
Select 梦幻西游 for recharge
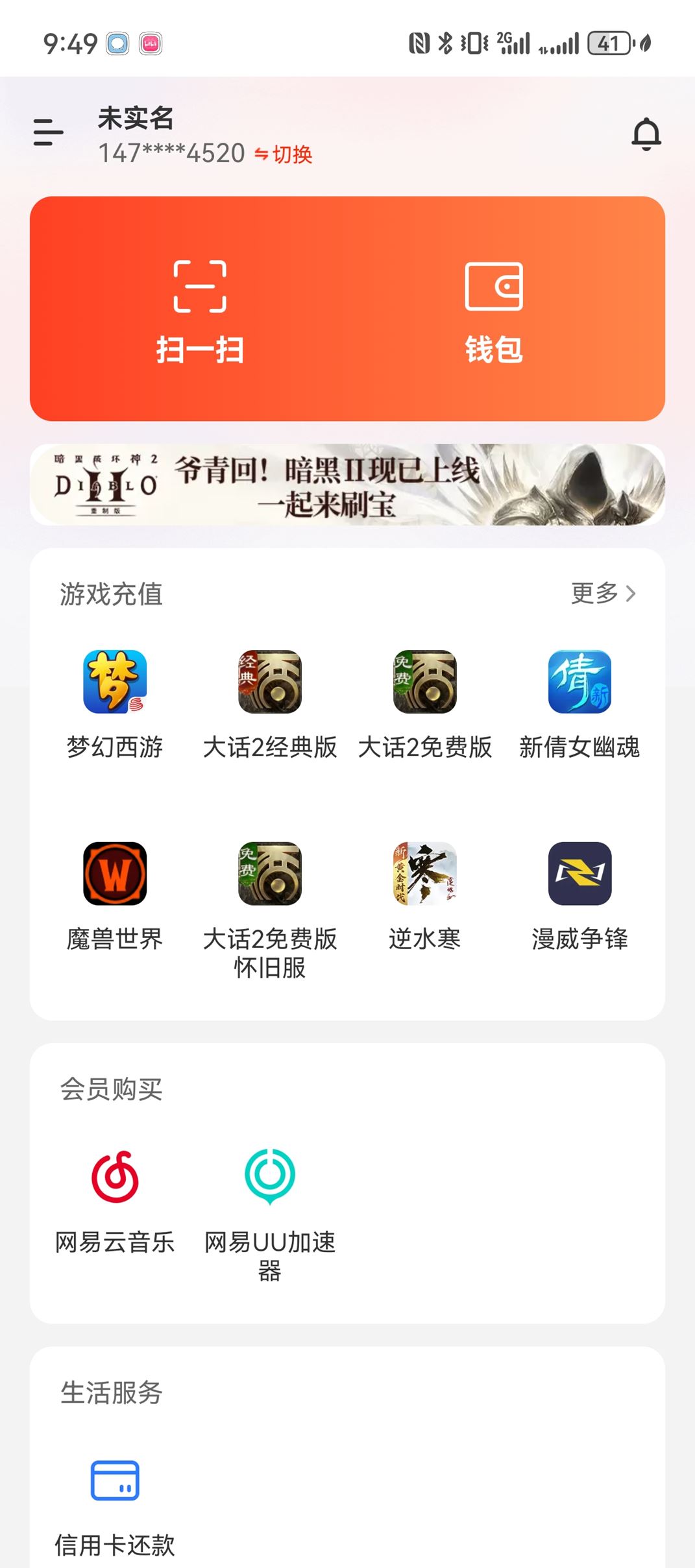pos(115,703)
